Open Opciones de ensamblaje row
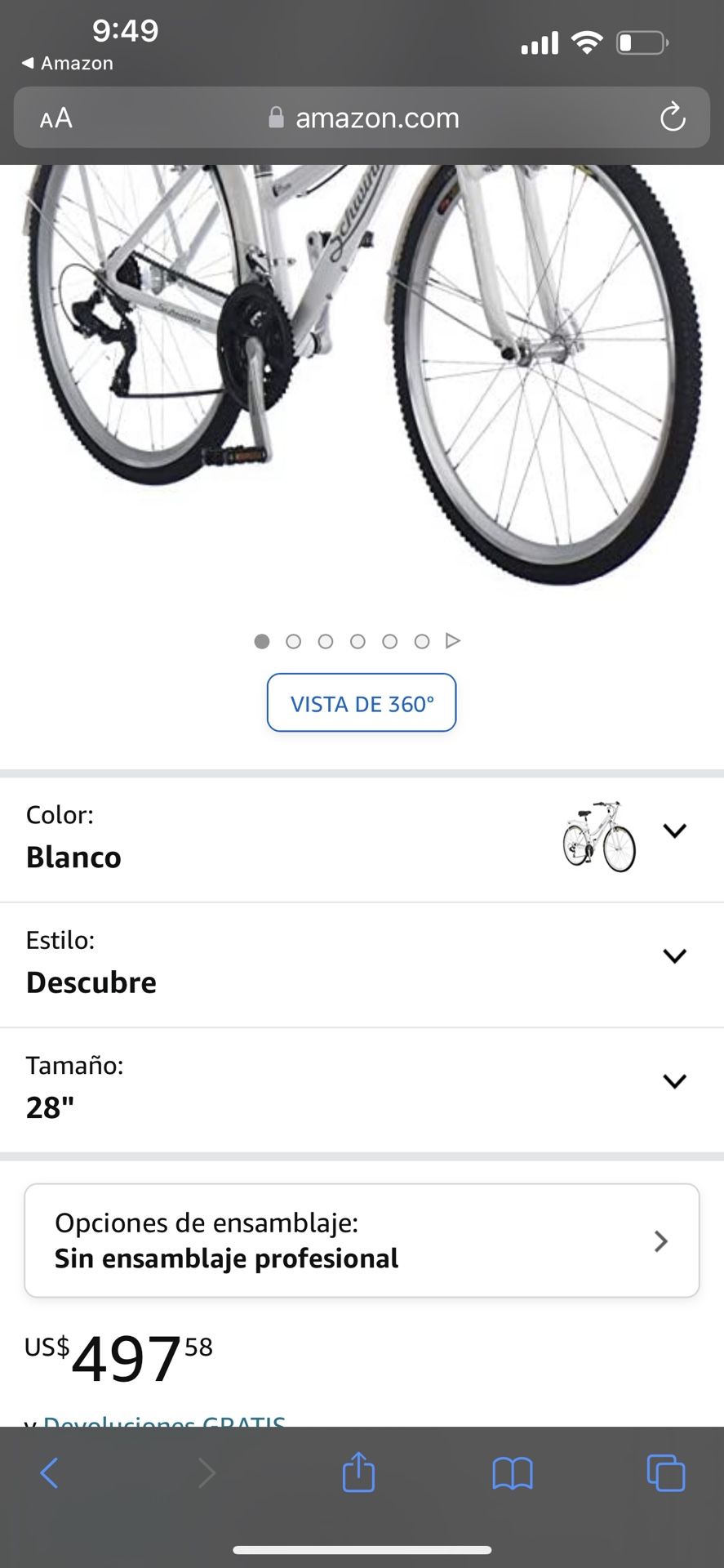Image resolution: width=724 pixels, height=1568 pixels. click(362, 1241)
